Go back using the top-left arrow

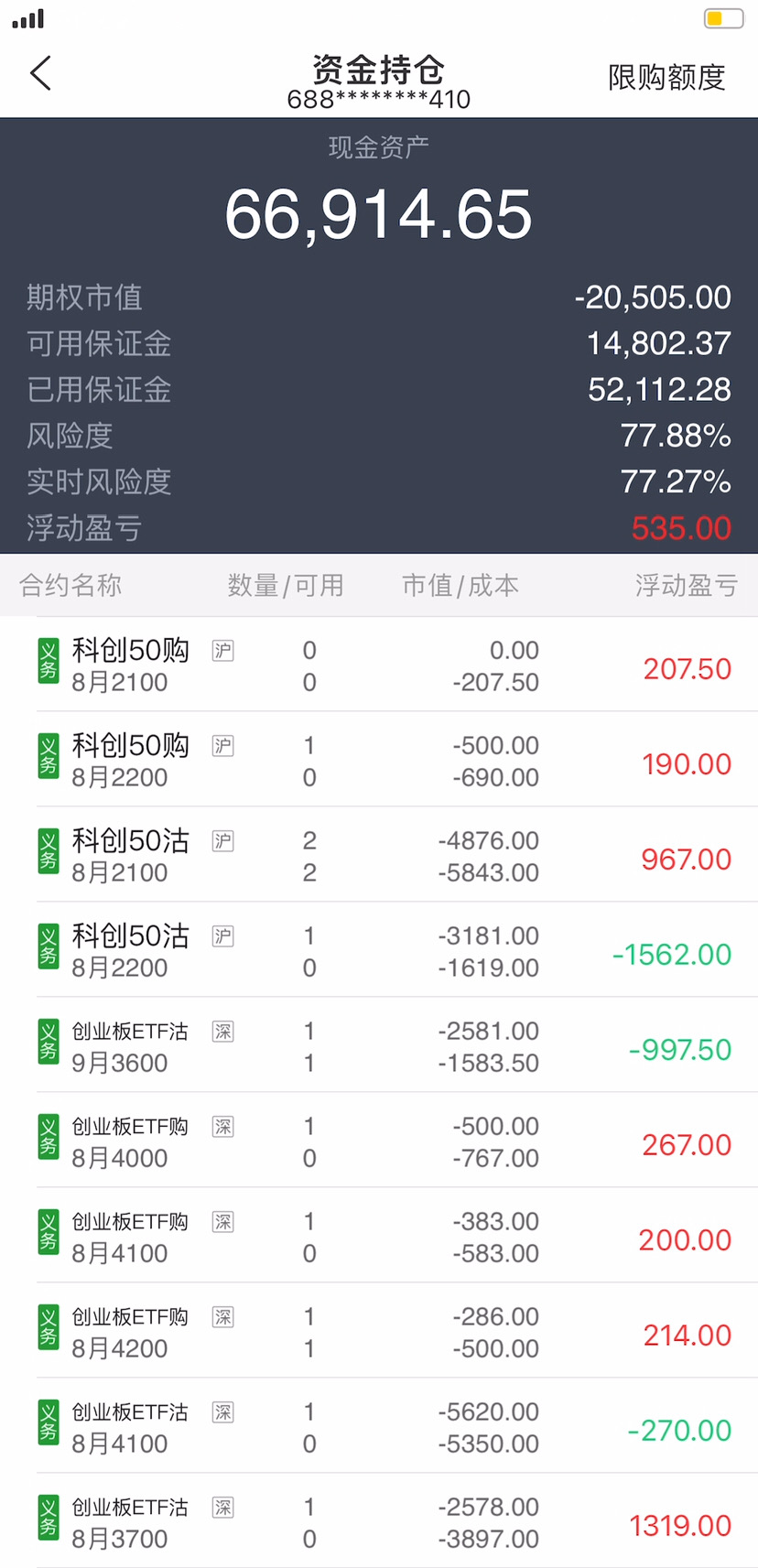(40, 73)
